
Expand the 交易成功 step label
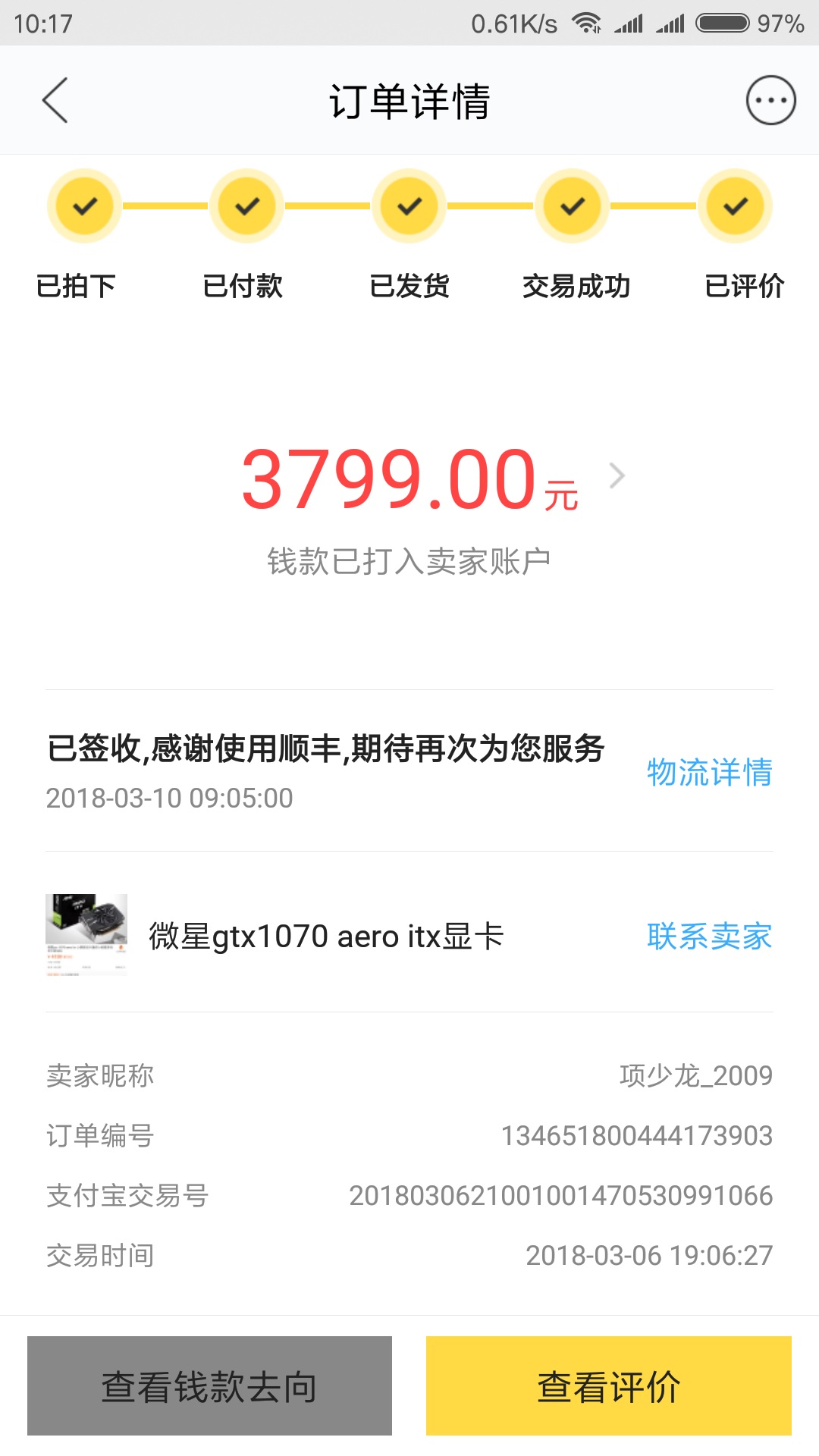click(576, 286)
